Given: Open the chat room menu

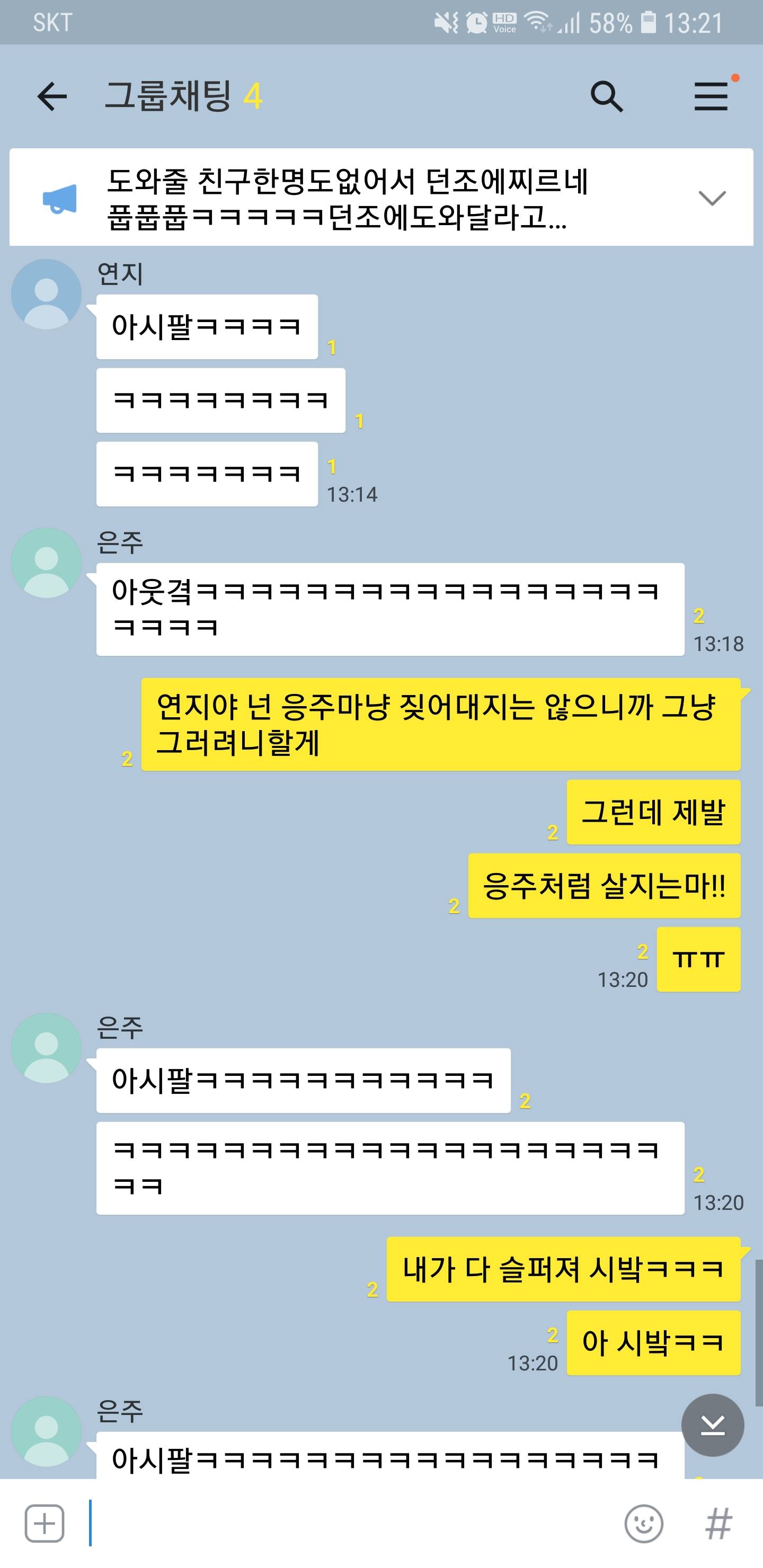Looking at the screenshot, I should (x=711, y=97).
